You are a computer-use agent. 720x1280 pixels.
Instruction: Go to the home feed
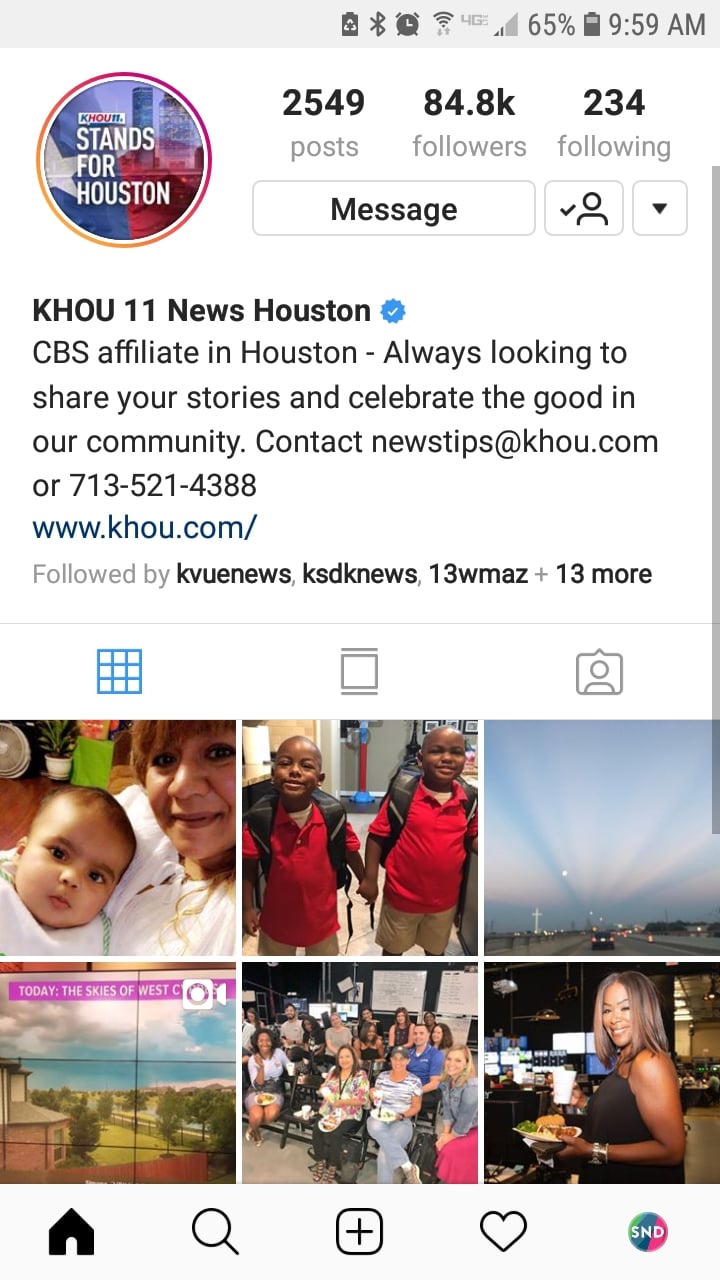pyautogui.click(x=72, y=1232)
